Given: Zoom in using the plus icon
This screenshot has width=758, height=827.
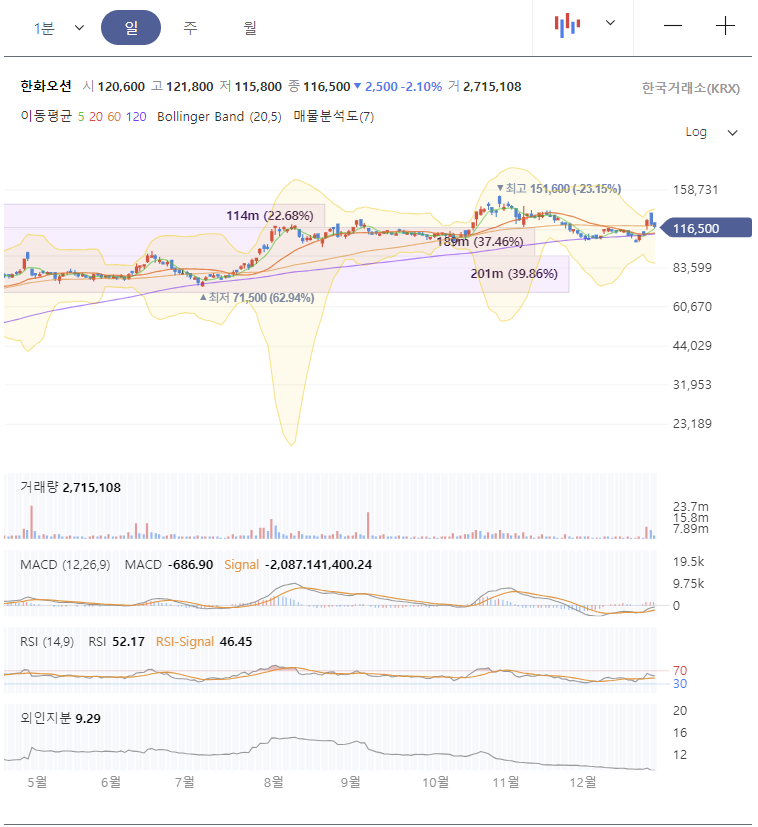Looking at the screenshot, I should [x=725, y=26].
